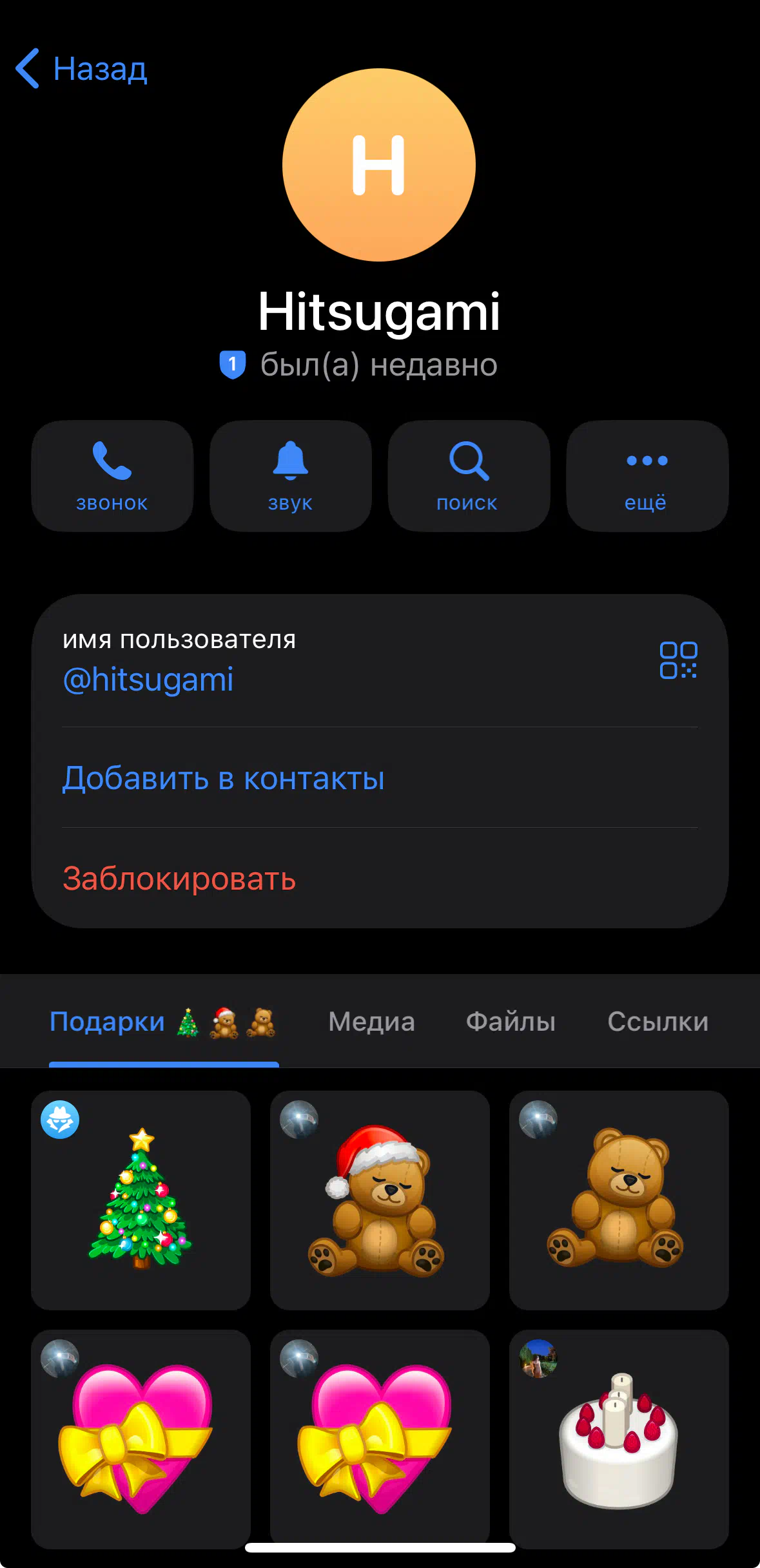The height and width of the screenshot is (1568, 760).
Task: Choose Заблокировать to block the user
Action: (179, 879)
